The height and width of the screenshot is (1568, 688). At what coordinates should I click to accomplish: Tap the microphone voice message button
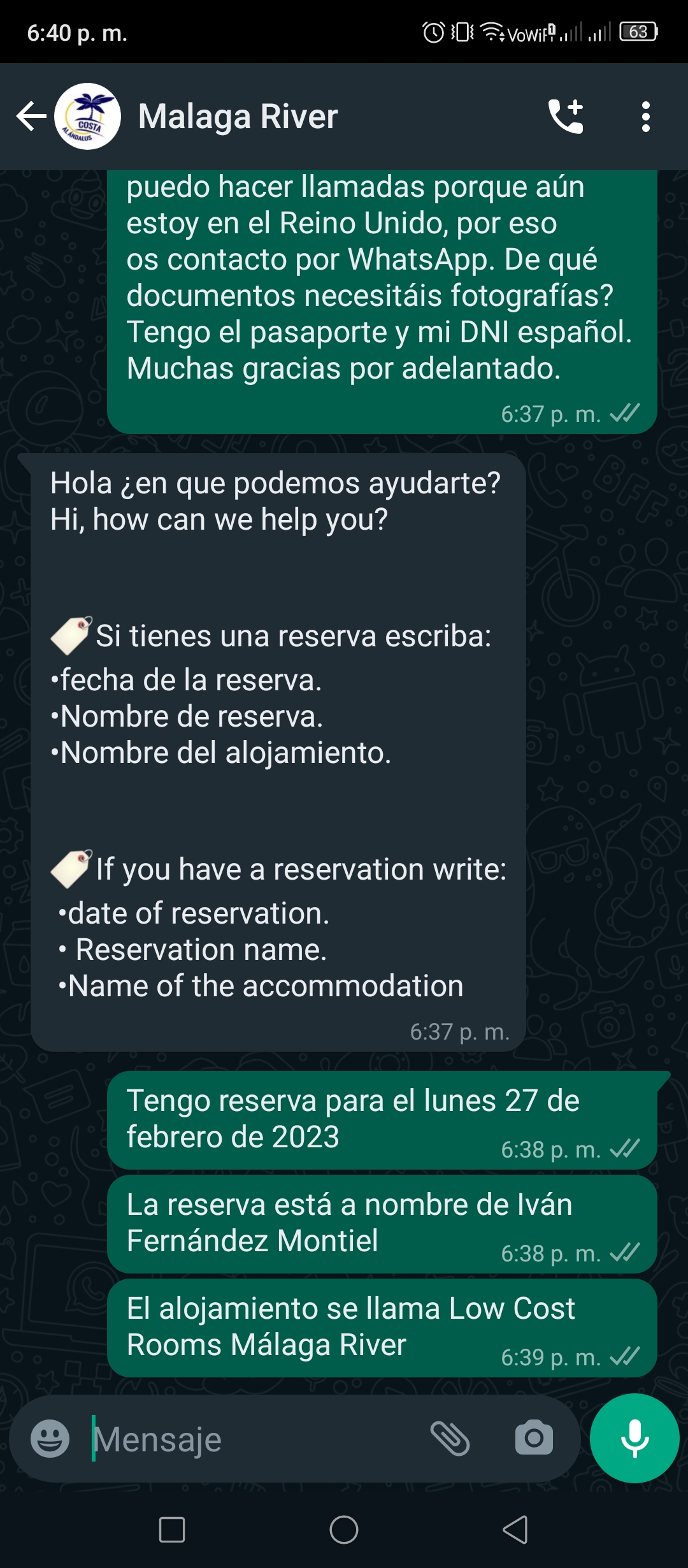pyautogui.click(x=634, y=1439)
